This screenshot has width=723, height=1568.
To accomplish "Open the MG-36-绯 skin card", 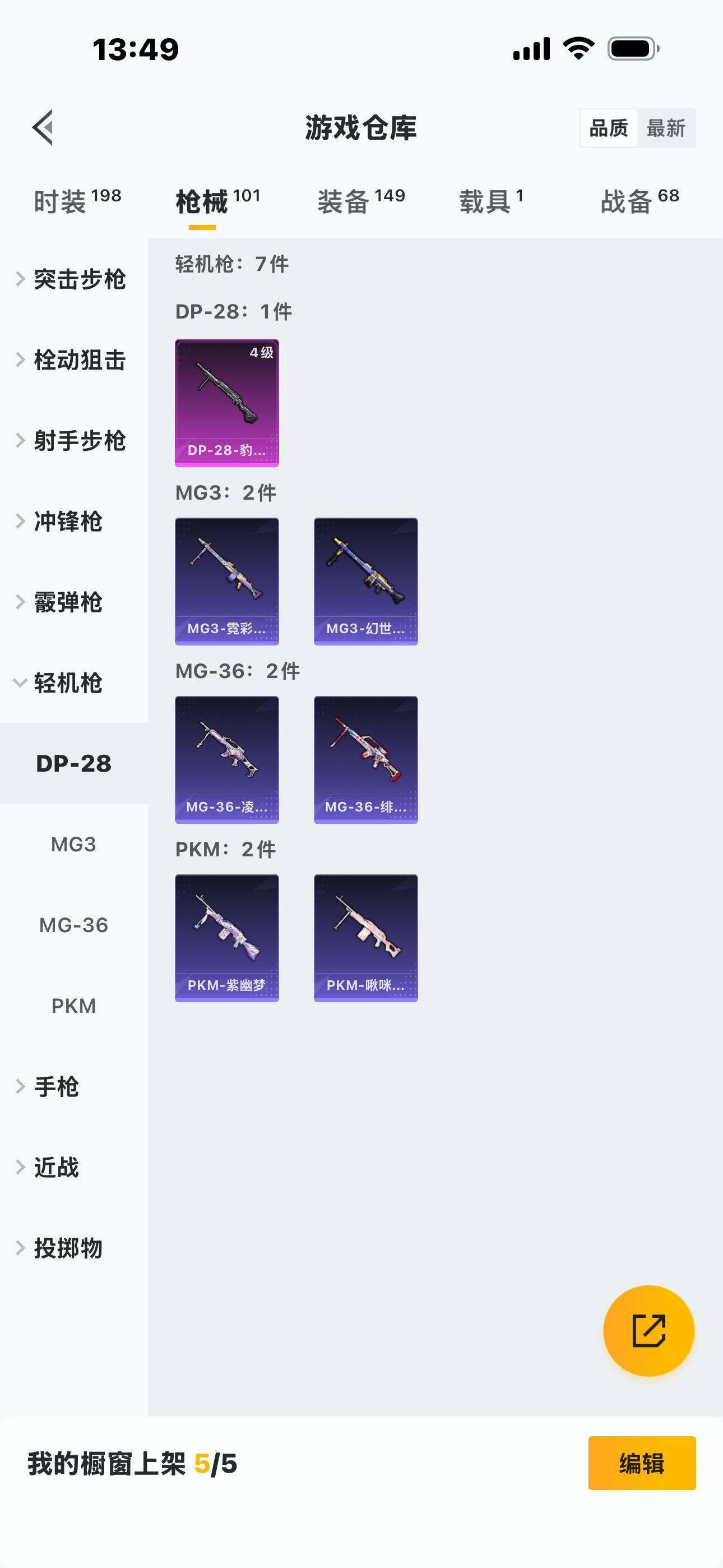I will coord(366,760).
